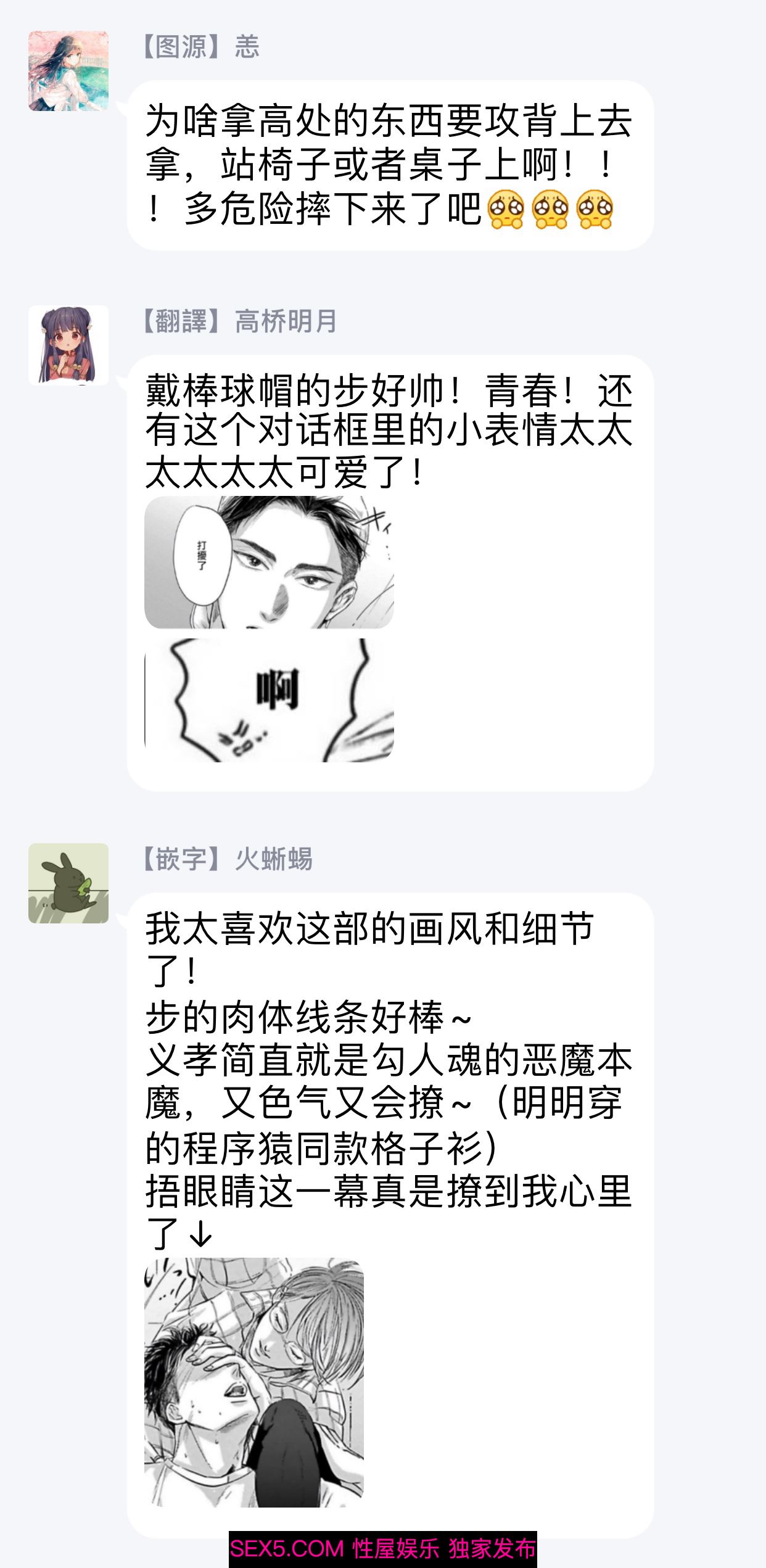Image resolution: width=766 pixels, height=1568 pixels.
Task: Open the manga face image with 打扰了 bubble
Action: click(x=269, y=563)
